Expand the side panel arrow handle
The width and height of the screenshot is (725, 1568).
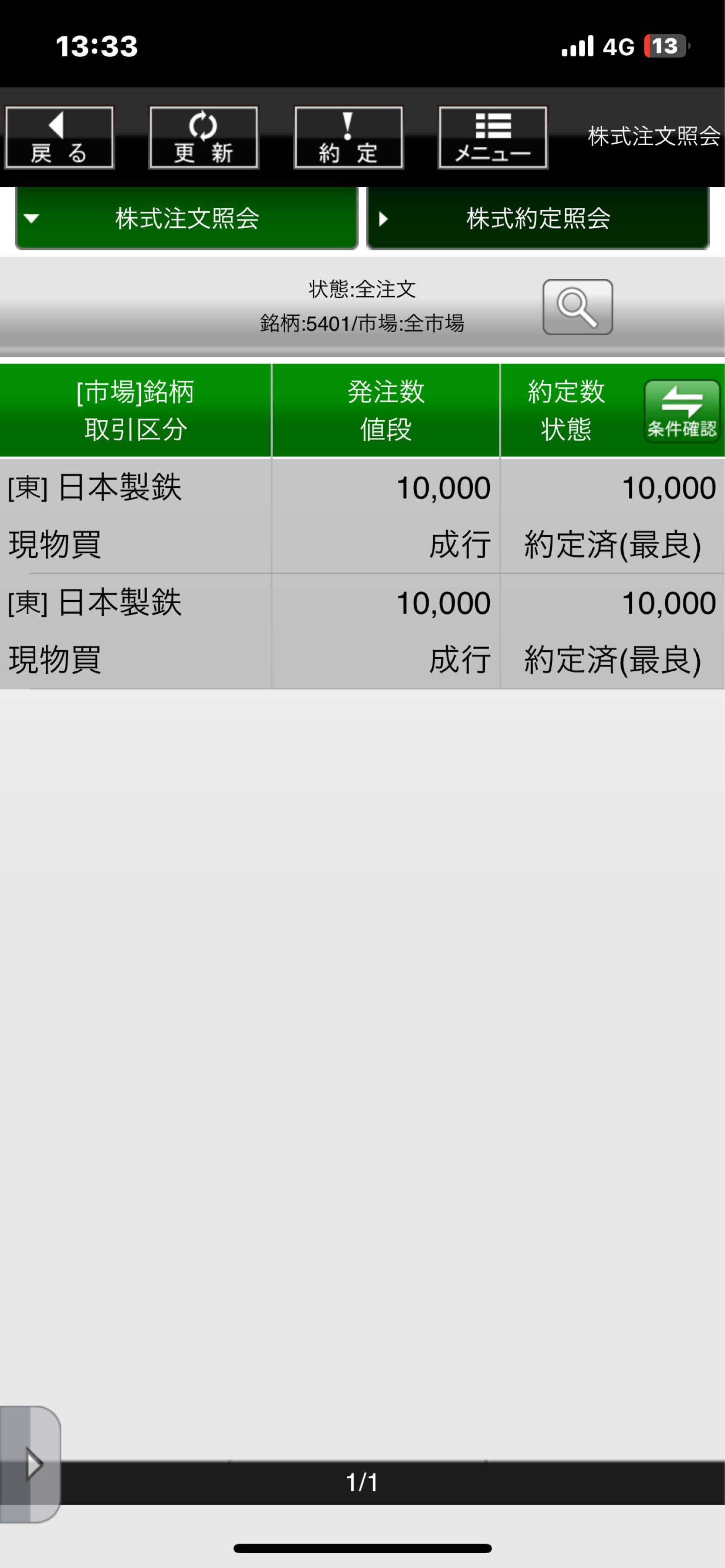coord(32,1464)
